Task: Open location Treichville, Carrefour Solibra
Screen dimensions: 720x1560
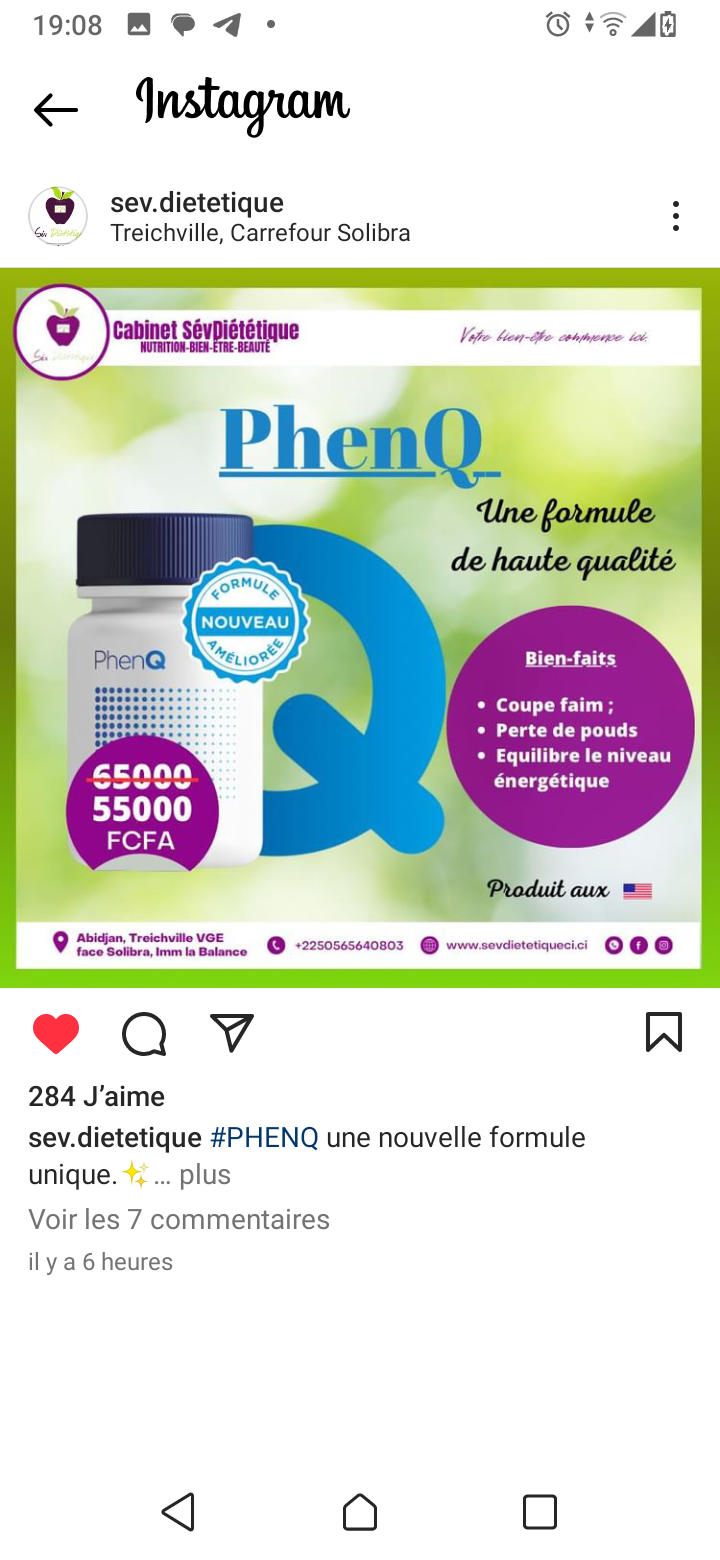Action: click(260, 233)
